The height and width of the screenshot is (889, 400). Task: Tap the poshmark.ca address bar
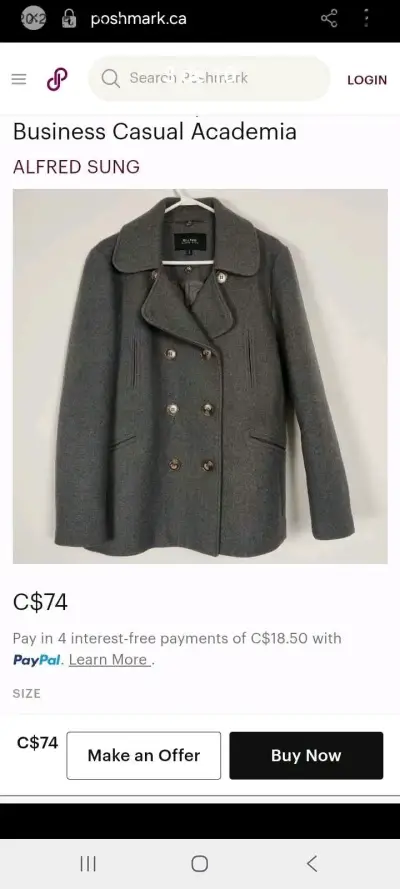139,18
